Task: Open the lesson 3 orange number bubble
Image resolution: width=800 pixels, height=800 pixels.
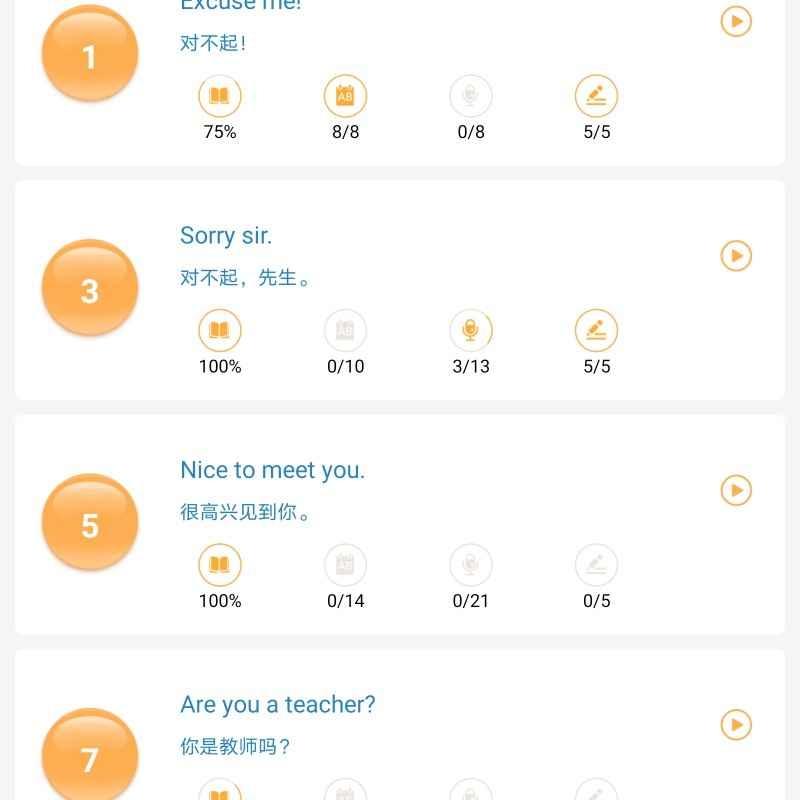Action: coord(90,287)
